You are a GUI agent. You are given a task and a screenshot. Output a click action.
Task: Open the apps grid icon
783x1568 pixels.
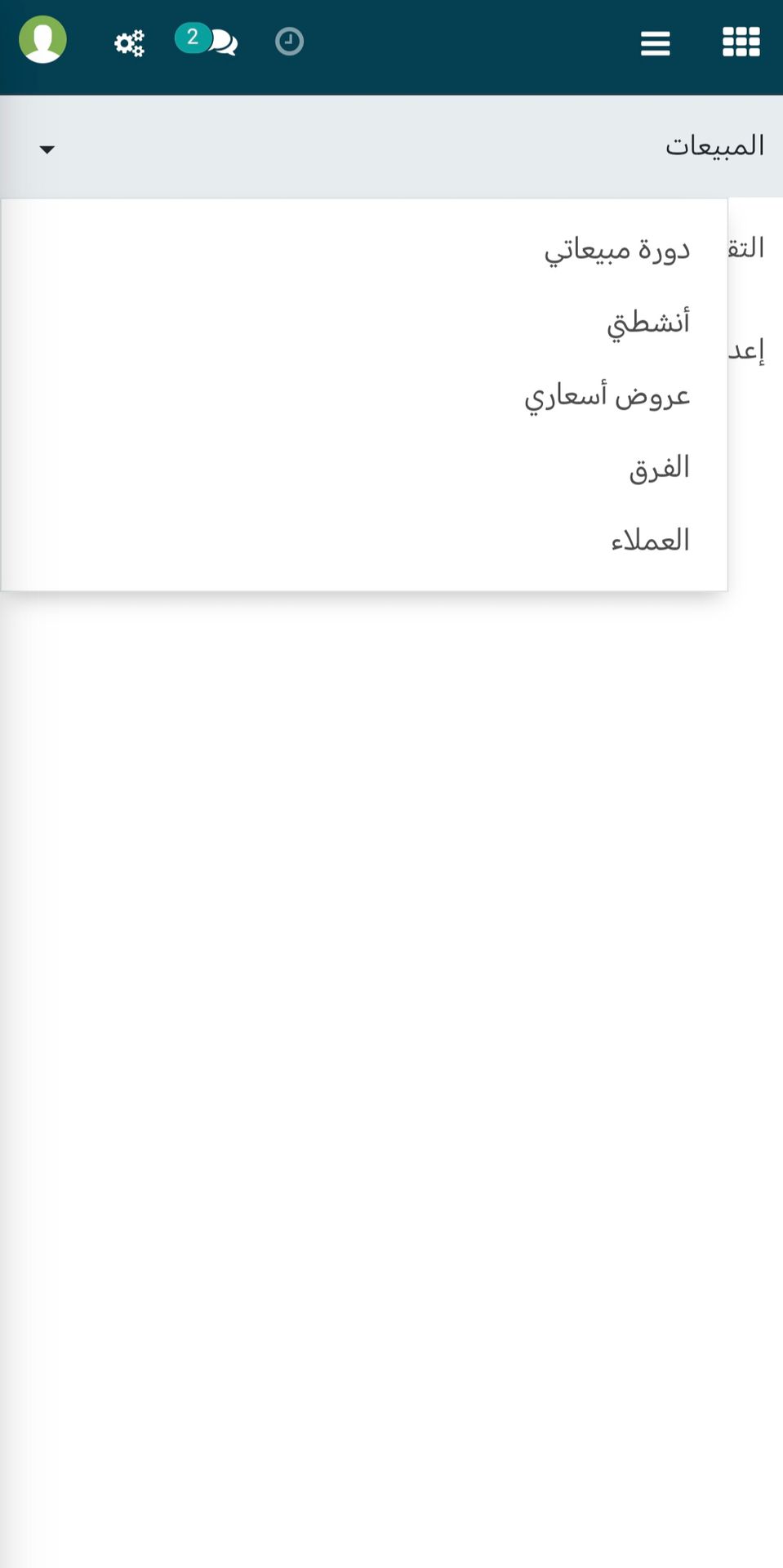pyautogui.click(x=741, y=42)
